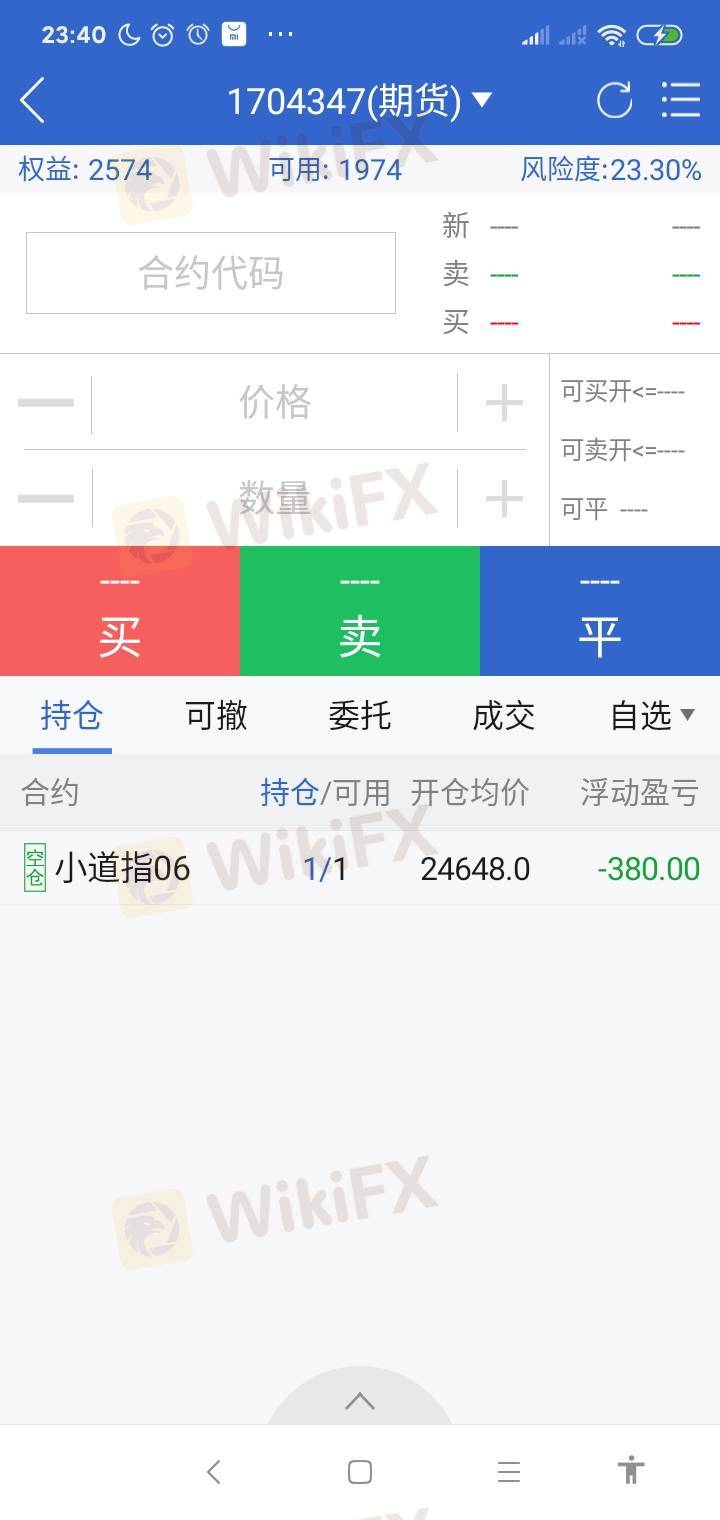Image resolution: width=720 pixels, height=1520 pixels.
Task: Go back using the header arrow
Action: (33, 101)
